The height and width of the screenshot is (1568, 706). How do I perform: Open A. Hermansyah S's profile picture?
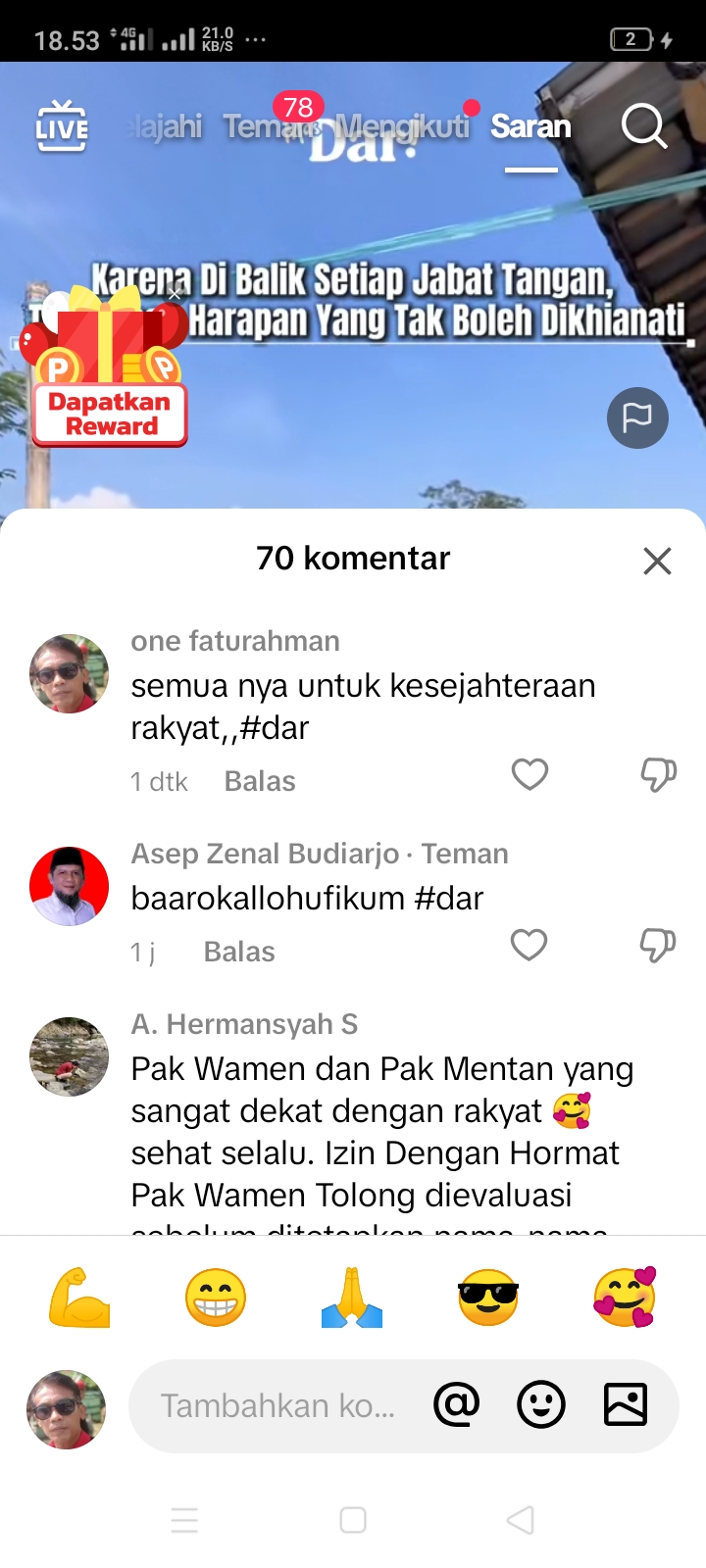(69, 1056)
